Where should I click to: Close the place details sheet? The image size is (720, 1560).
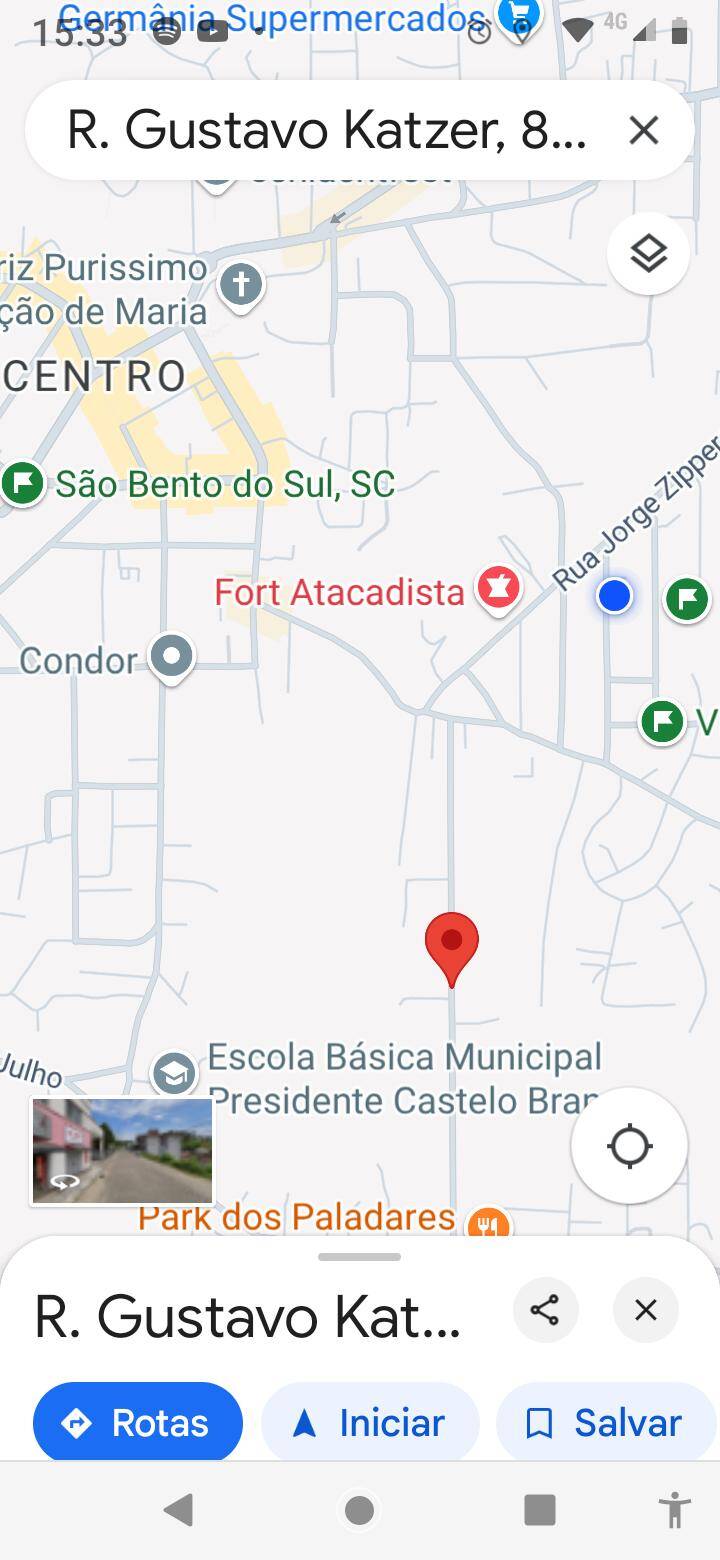click(645, 1310)
